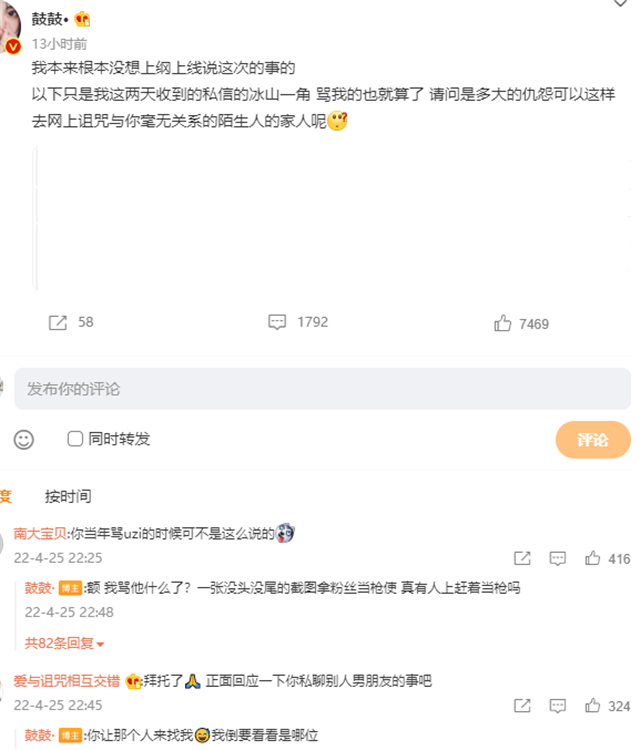Open 爱与诅咒相互交错's profile

67,681
